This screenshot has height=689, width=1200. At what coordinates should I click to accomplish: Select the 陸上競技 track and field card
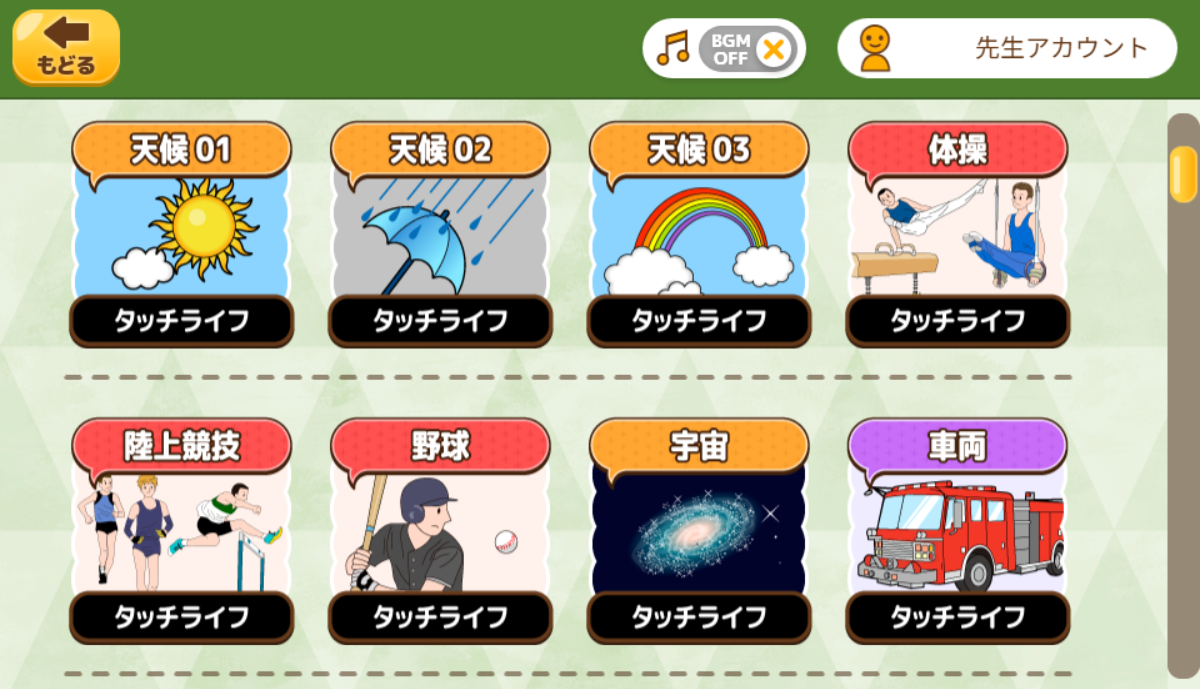coord(181,532)
